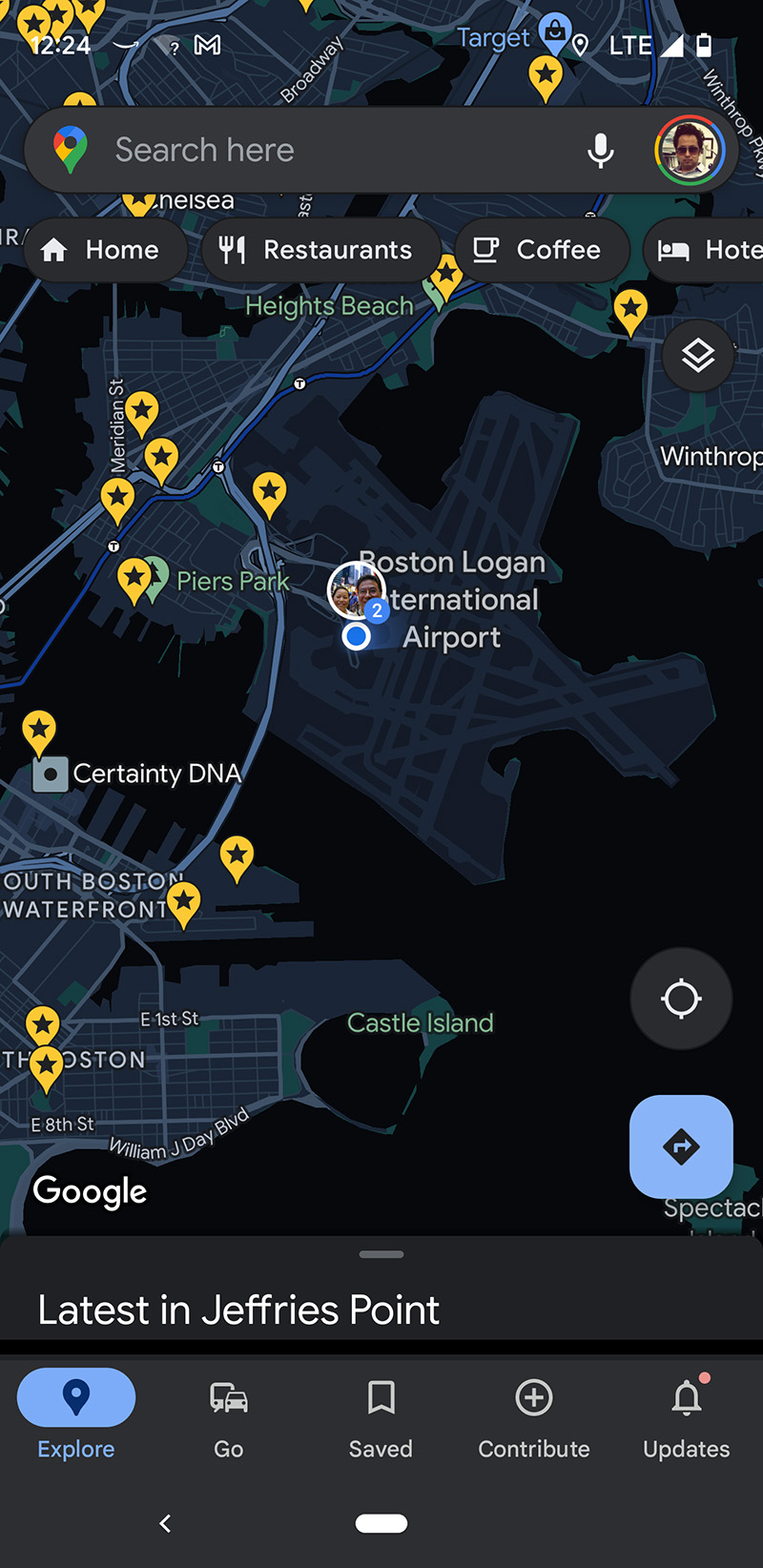Open the map layers button

[698, 356]
